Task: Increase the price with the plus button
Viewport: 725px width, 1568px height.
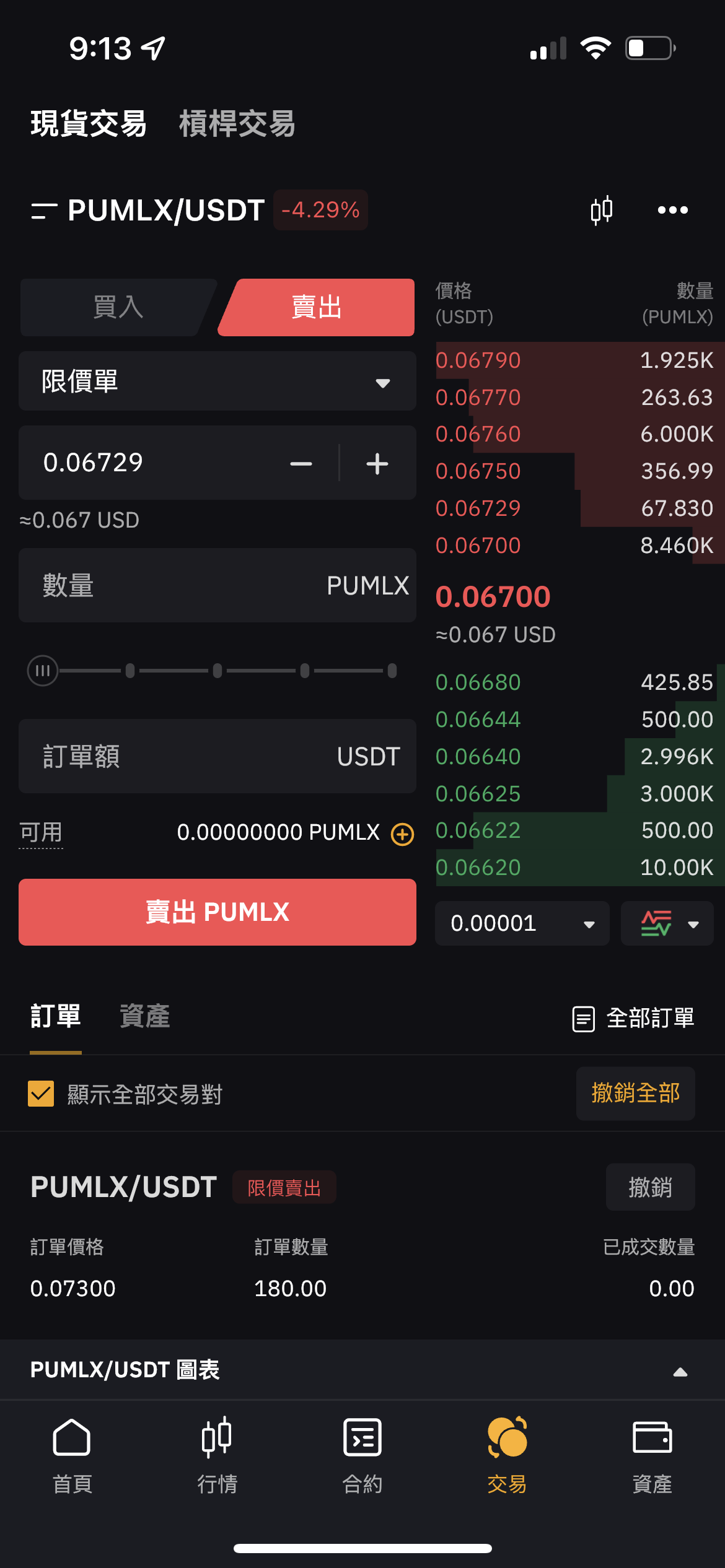Action: [x=377, y=463]
